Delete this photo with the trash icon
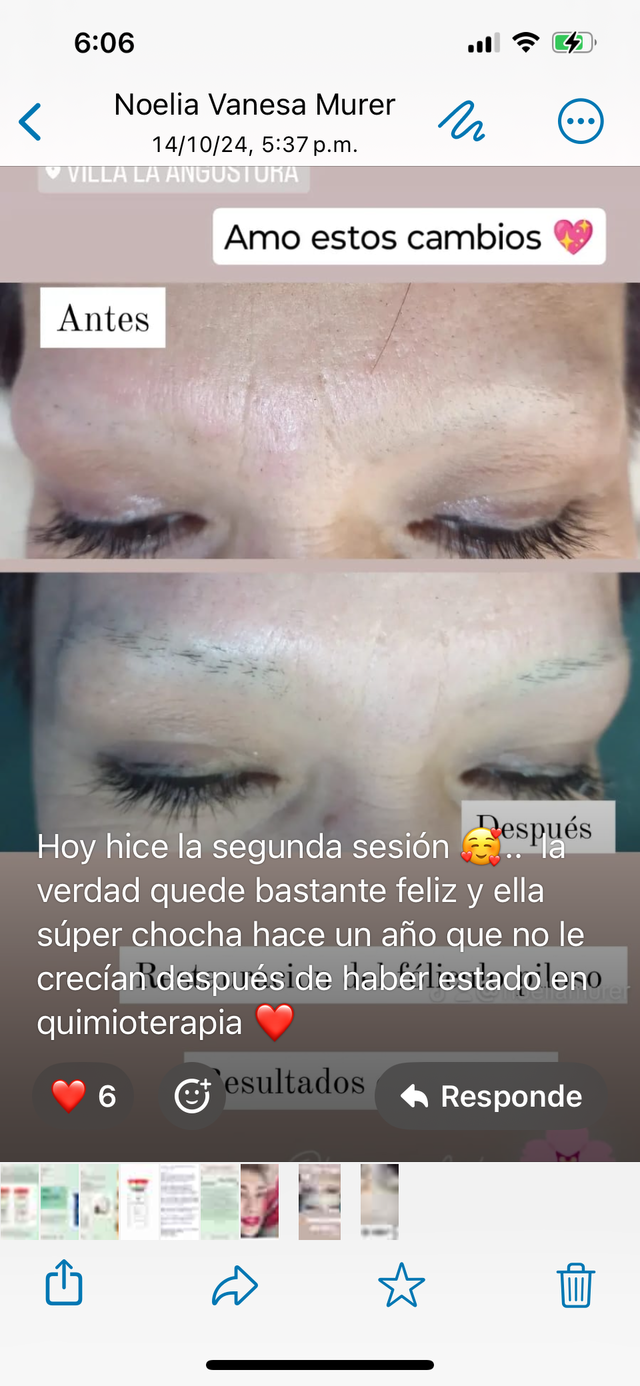This screenshot has width=640, height=1386. click(x=576, y=1285)
